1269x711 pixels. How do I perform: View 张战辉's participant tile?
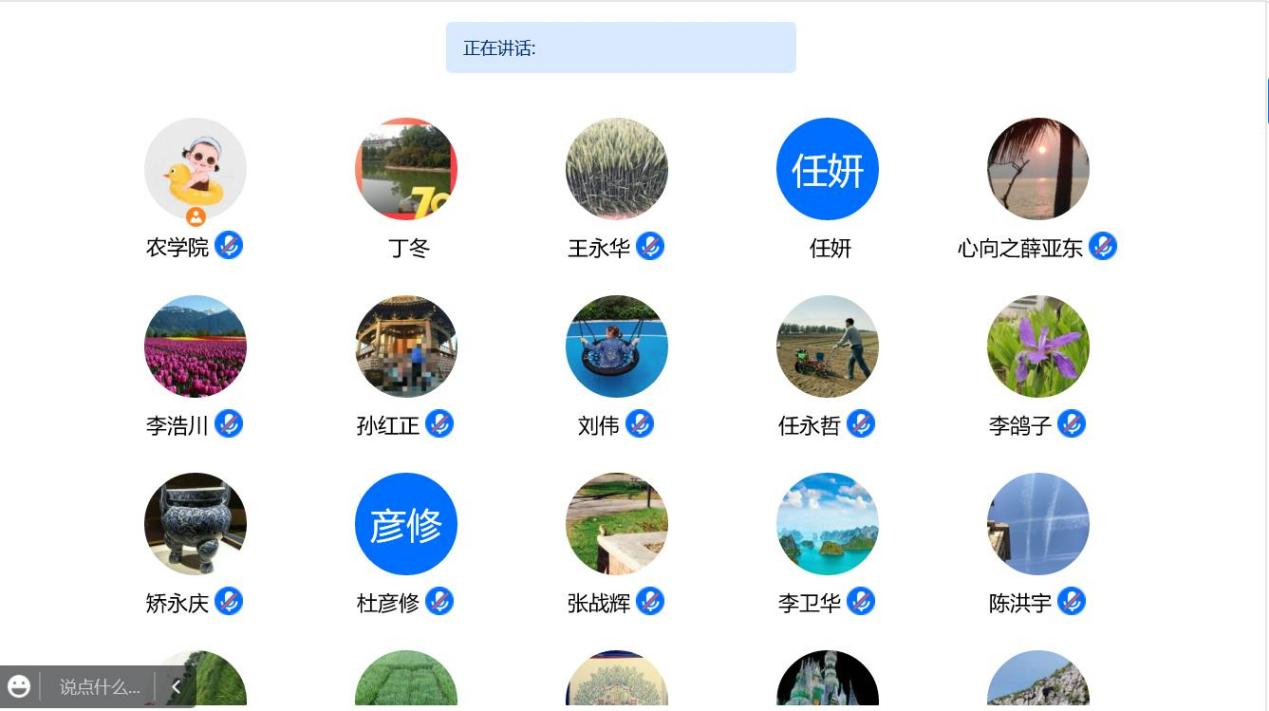click(x=617, y=524)
